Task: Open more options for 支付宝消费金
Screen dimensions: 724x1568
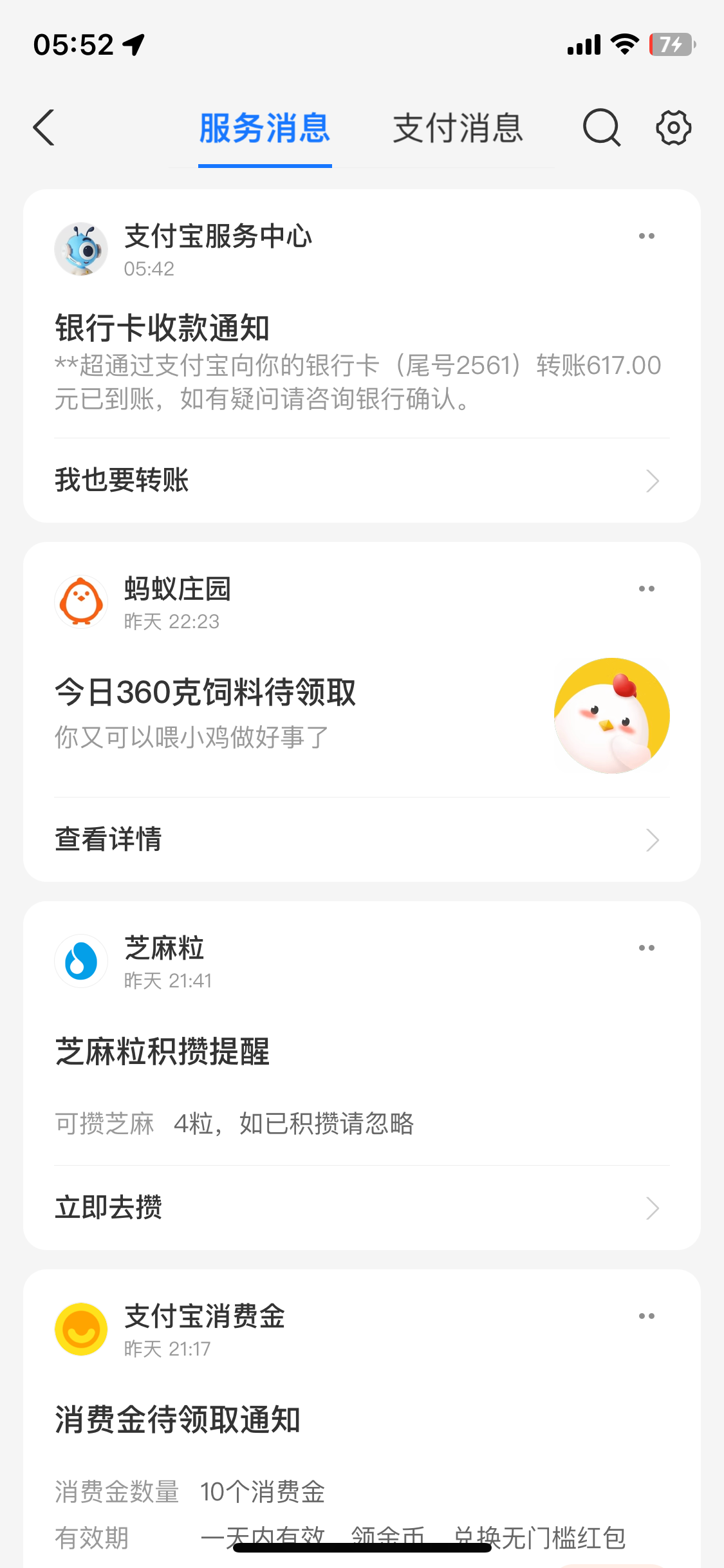Action: 646,1316
